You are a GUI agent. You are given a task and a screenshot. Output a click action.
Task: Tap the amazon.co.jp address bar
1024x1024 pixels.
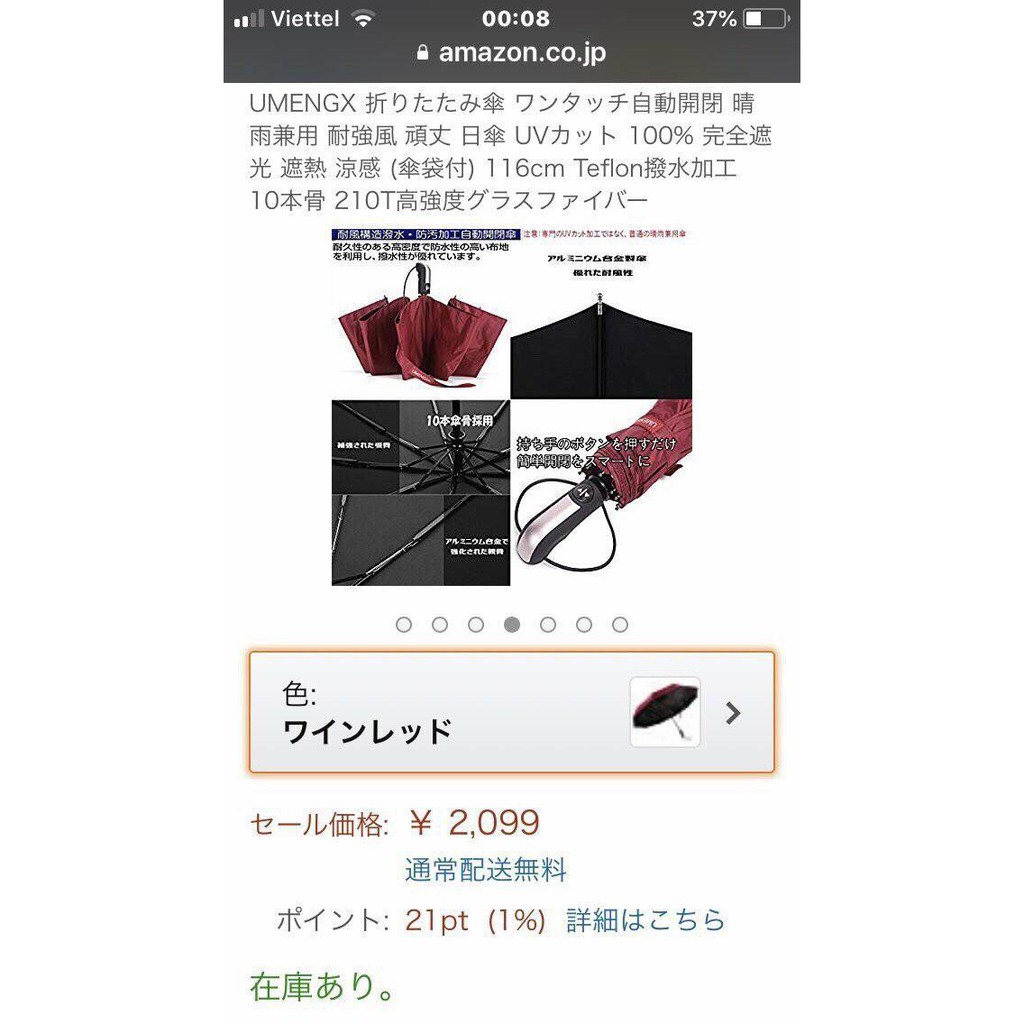pyautogui.click(x=511, y=53)
